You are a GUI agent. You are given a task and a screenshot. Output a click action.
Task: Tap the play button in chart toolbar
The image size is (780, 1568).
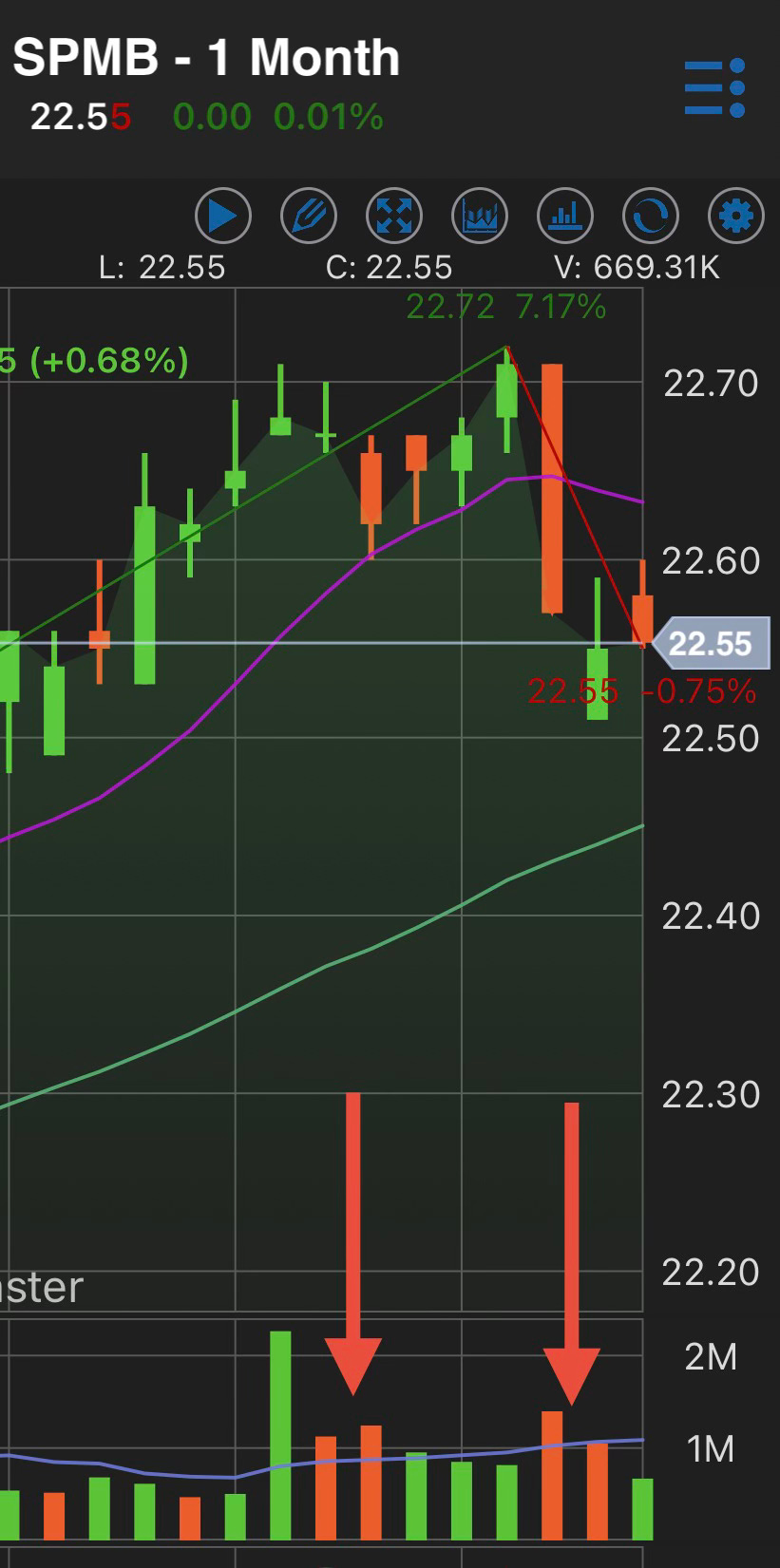[x=223, y=217]
